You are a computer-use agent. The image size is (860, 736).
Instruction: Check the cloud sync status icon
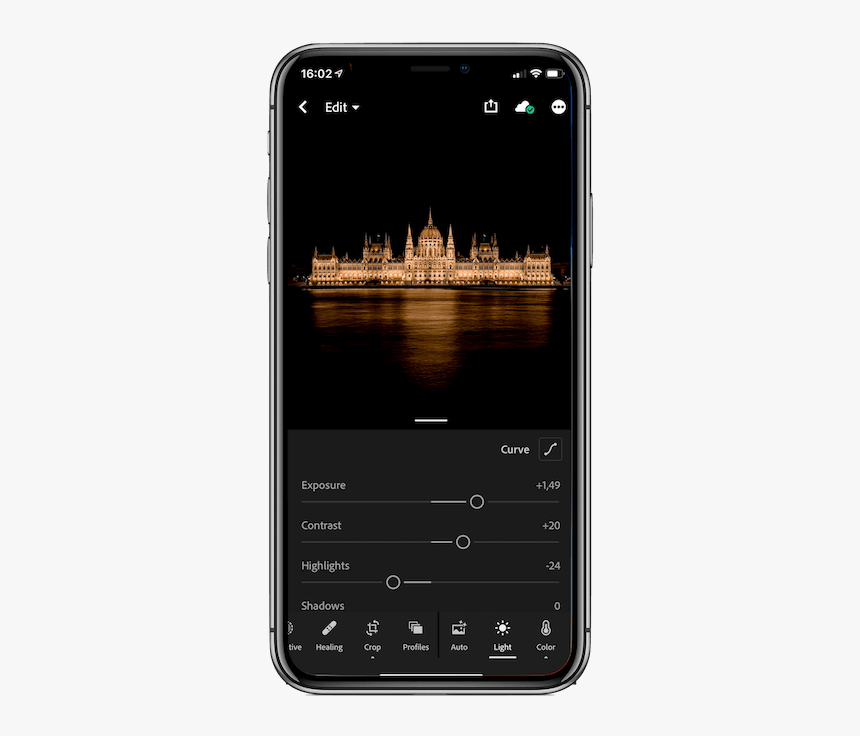pyautogui.click(x=524, y=107)
